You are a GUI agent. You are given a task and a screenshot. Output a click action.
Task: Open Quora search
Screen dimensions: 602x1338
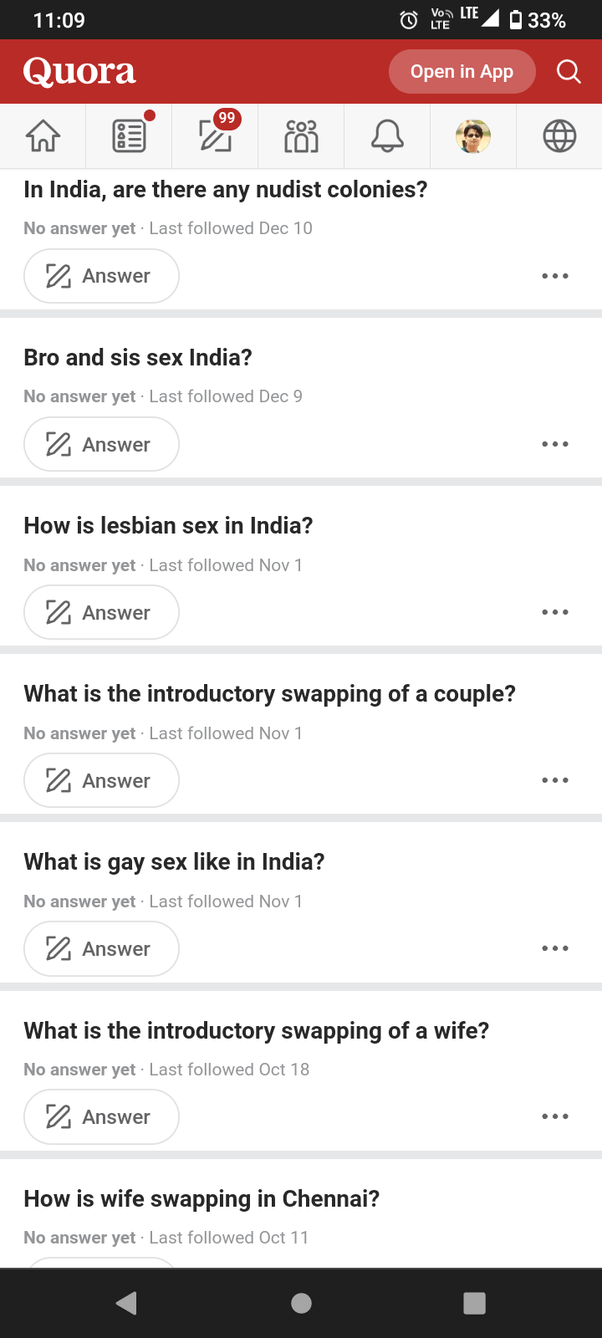coord(568,72)
